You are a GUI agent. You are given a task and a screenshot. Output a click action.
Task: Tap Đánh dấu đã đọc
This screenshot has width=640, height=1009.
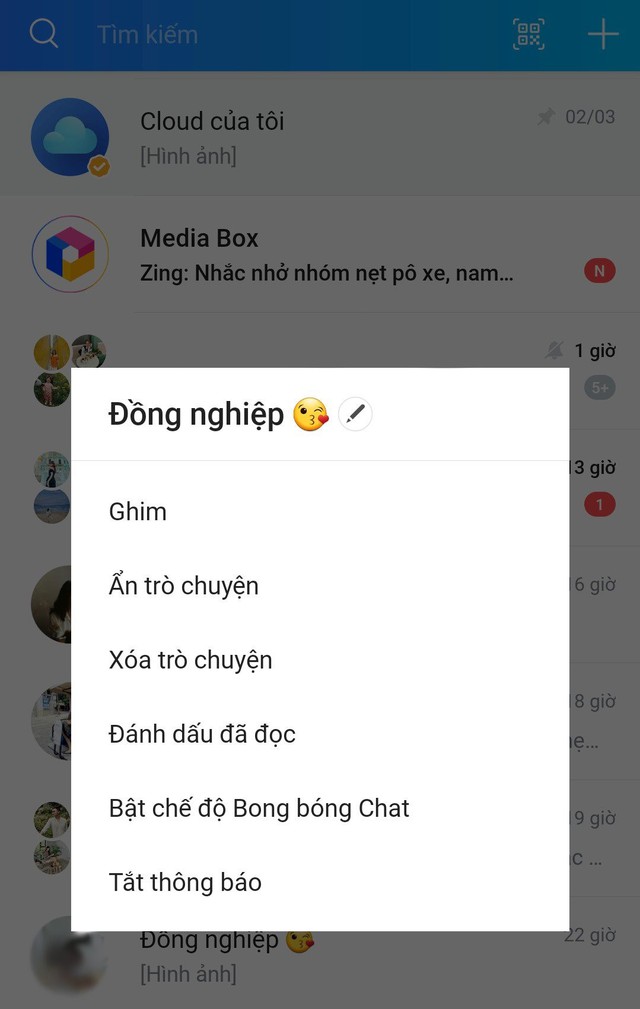[x=202, y=734]
